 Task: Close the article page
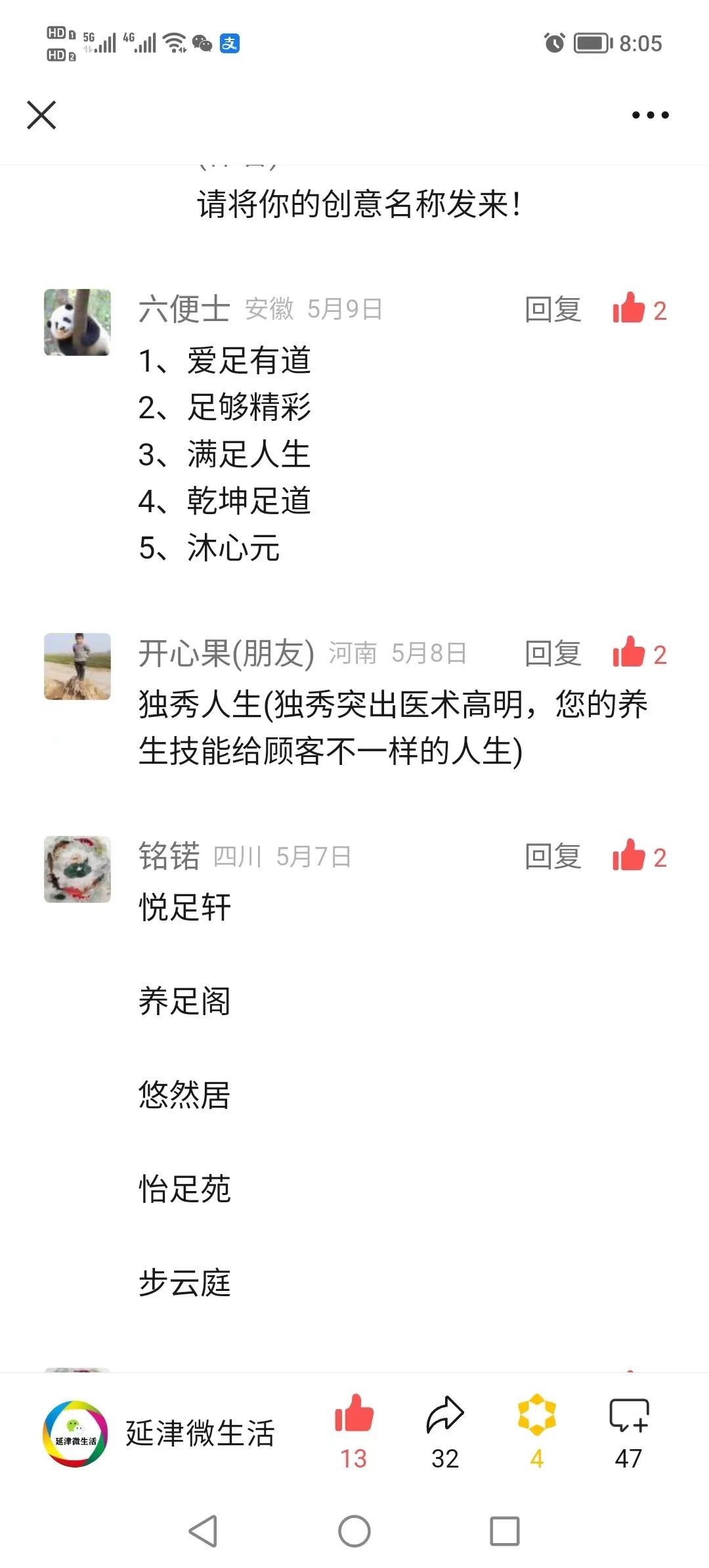pos(41,115)
